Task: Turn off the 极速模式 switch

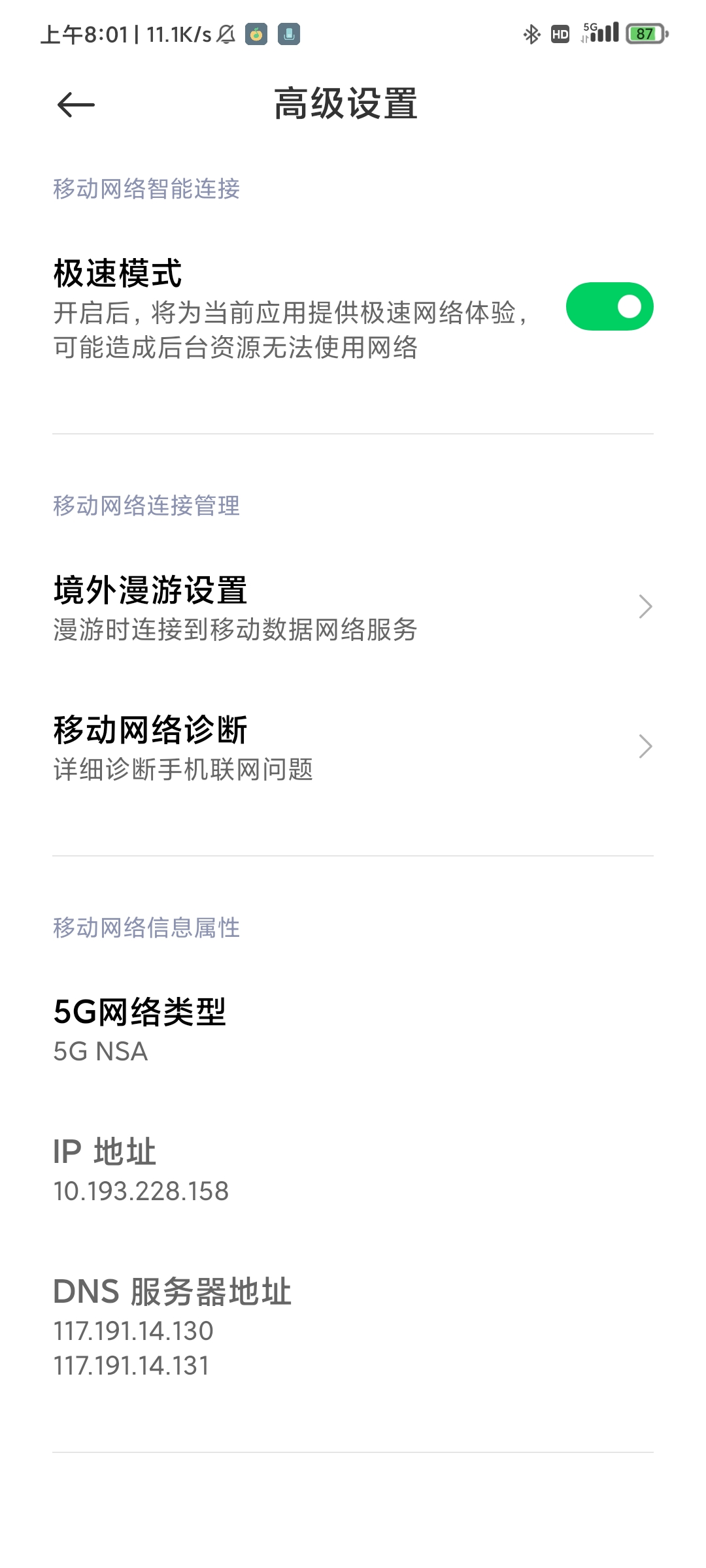Action: pyautogui.click(x=609, y=306)
